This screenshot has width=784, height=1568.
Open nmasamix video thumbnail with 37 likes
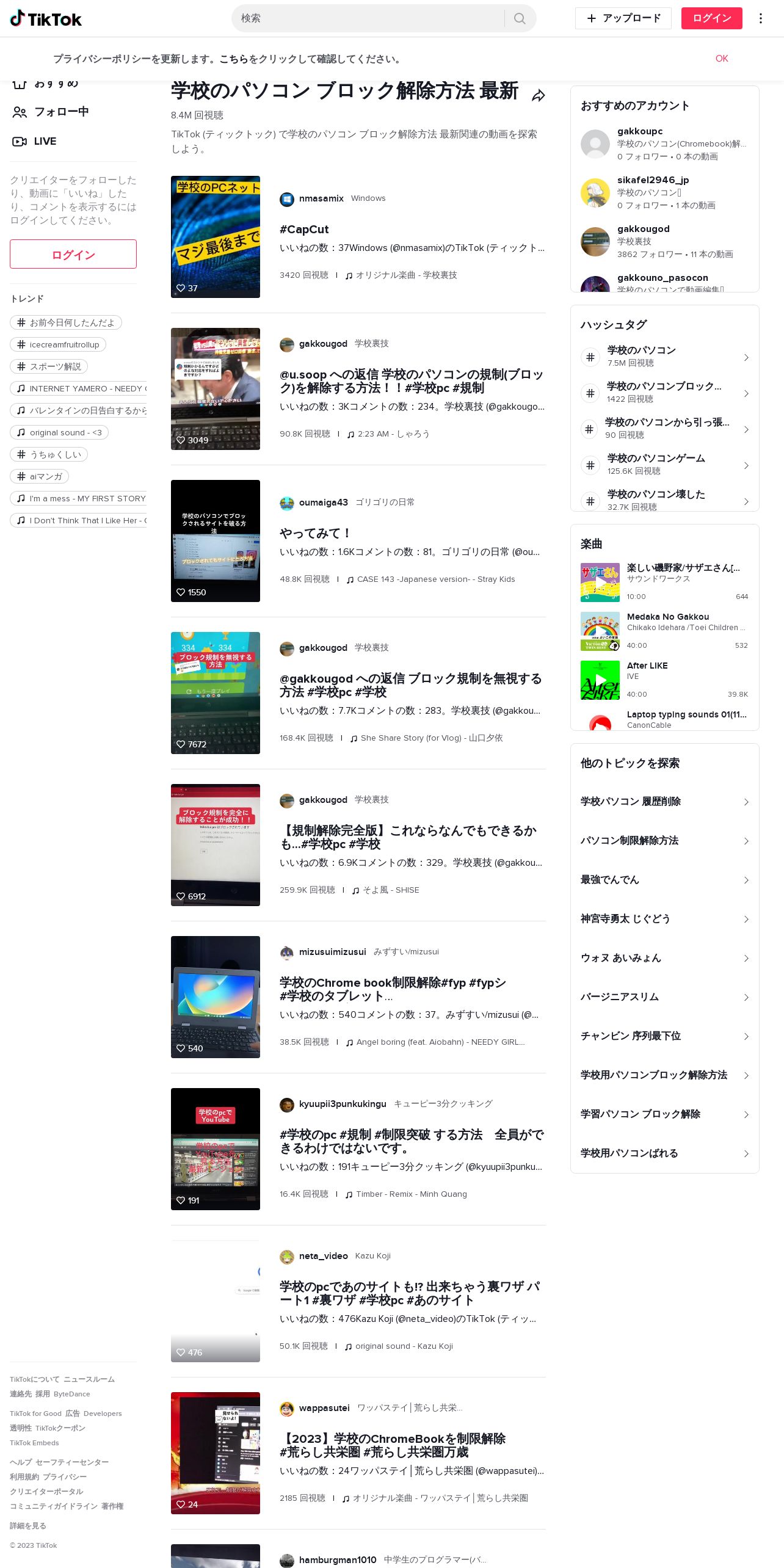pyautogui.click(x=216, y=237)
